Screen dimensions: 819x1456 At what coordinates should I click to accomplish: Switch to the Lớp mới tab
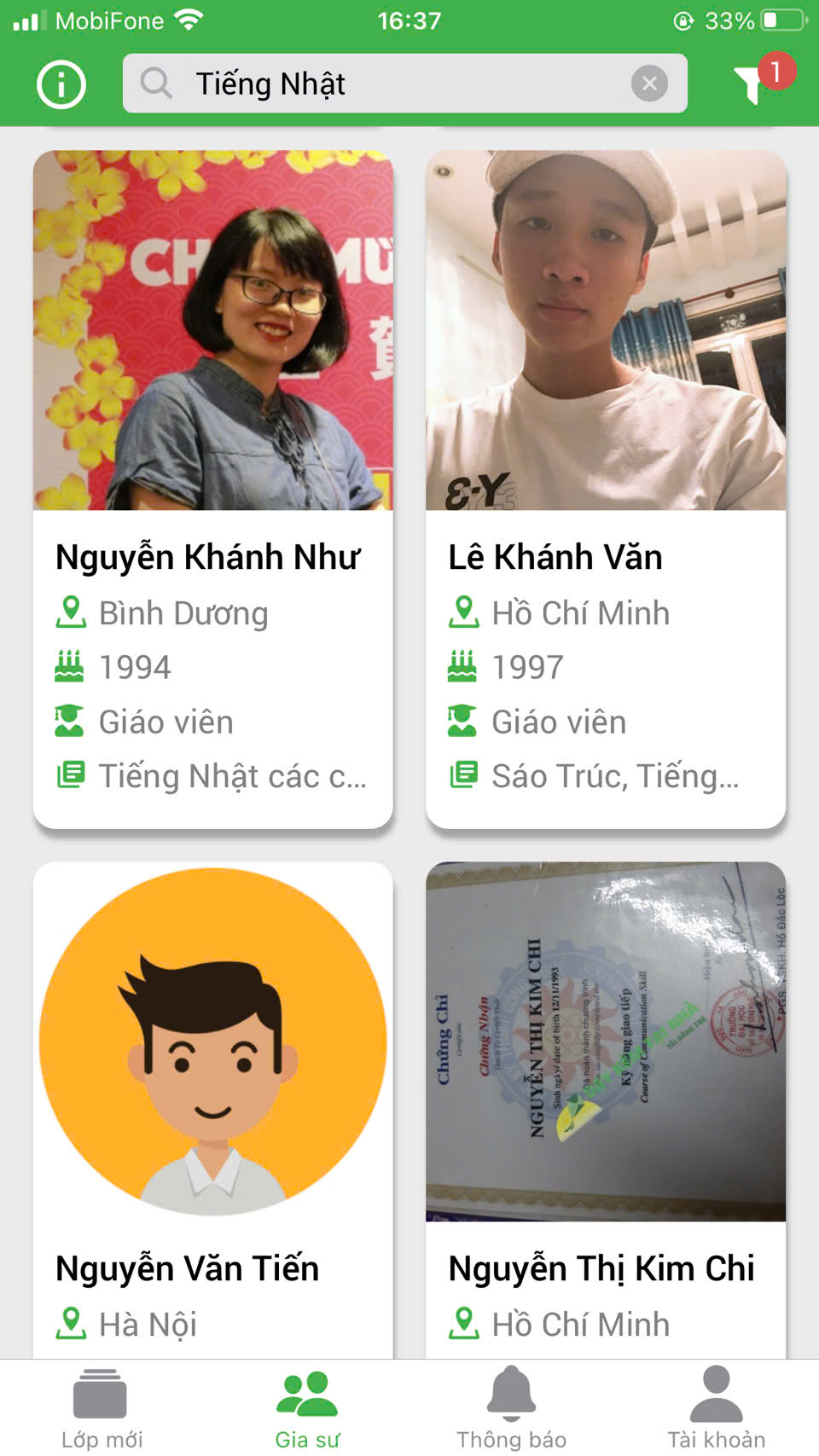pos(102,1408)
